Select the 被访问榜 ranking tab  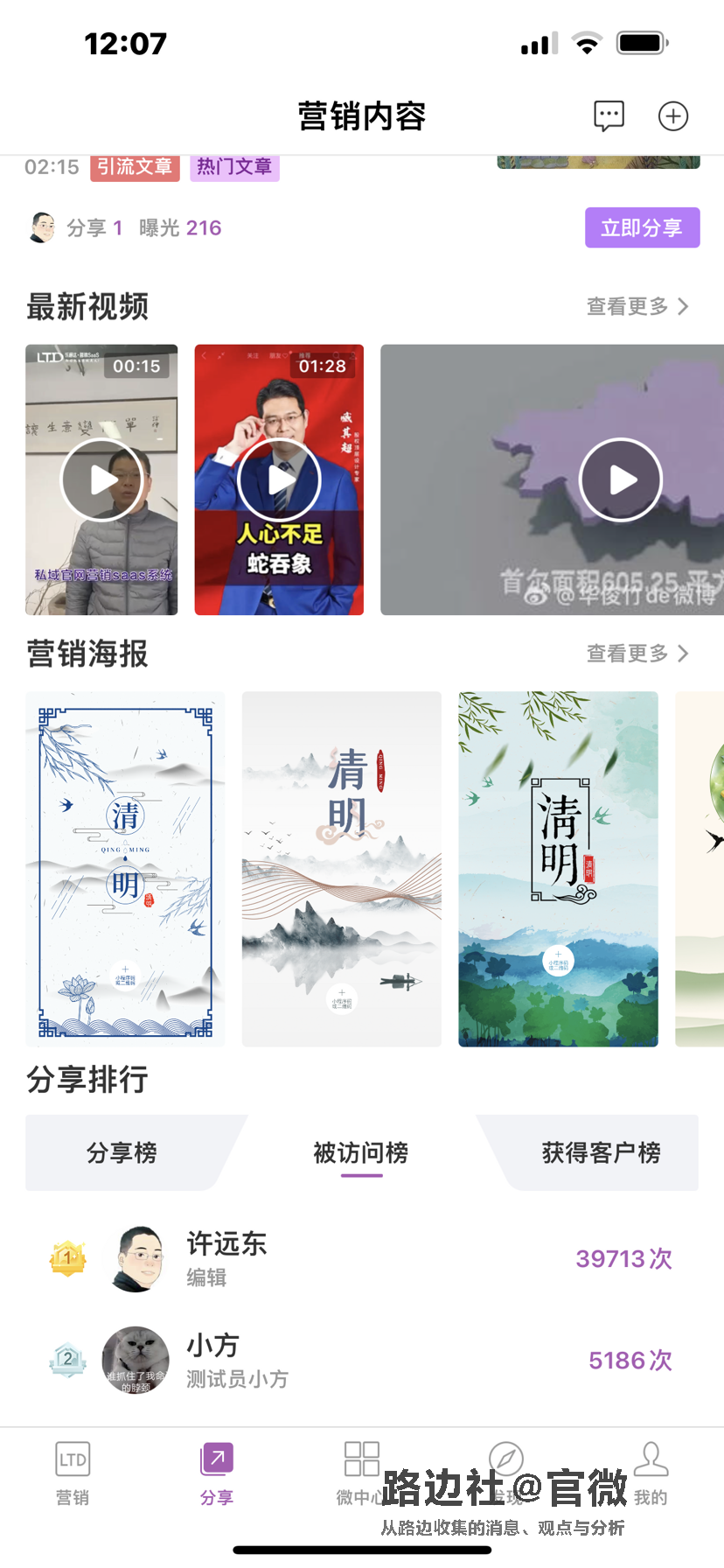pos(361,1152)
